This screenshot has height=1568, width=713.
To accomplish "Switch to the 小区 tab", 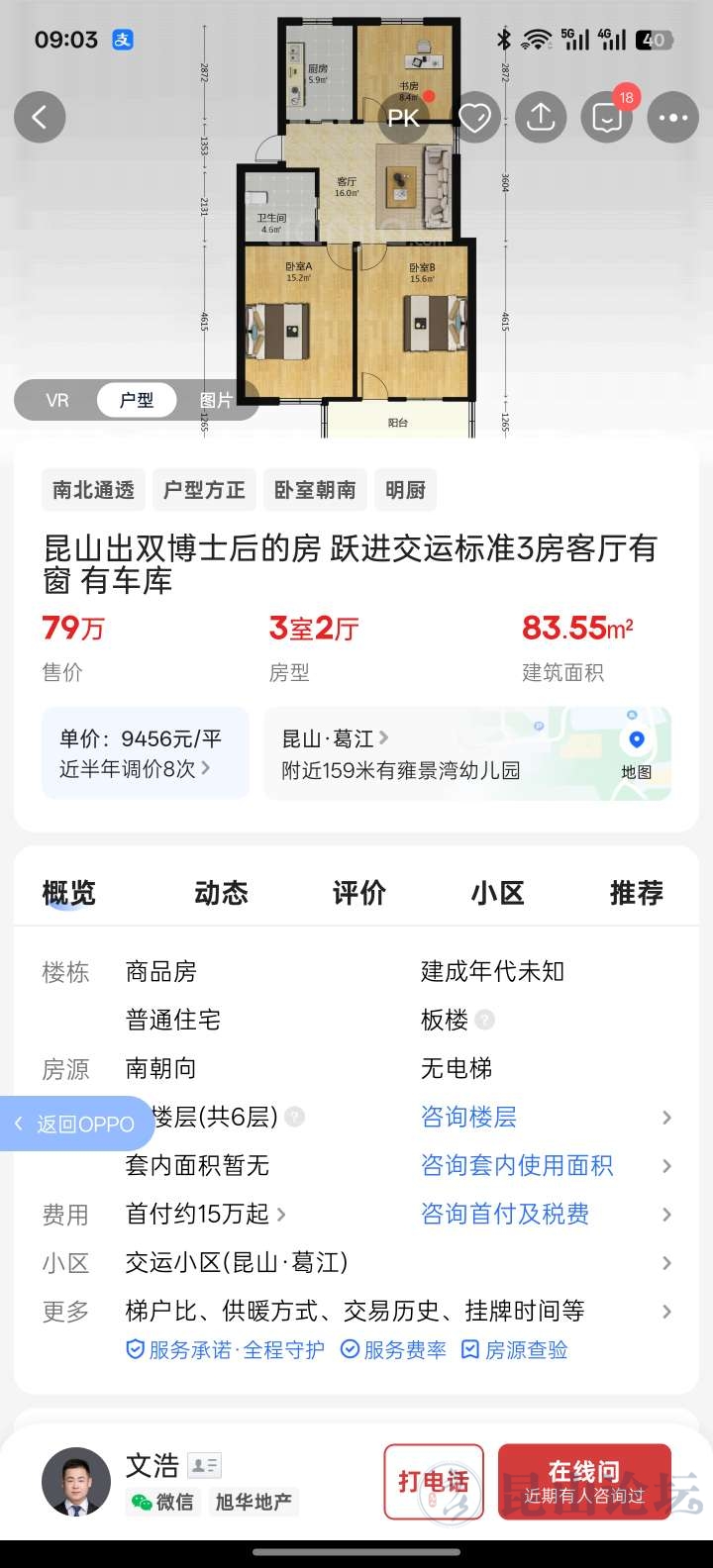I will click(497, 893).
